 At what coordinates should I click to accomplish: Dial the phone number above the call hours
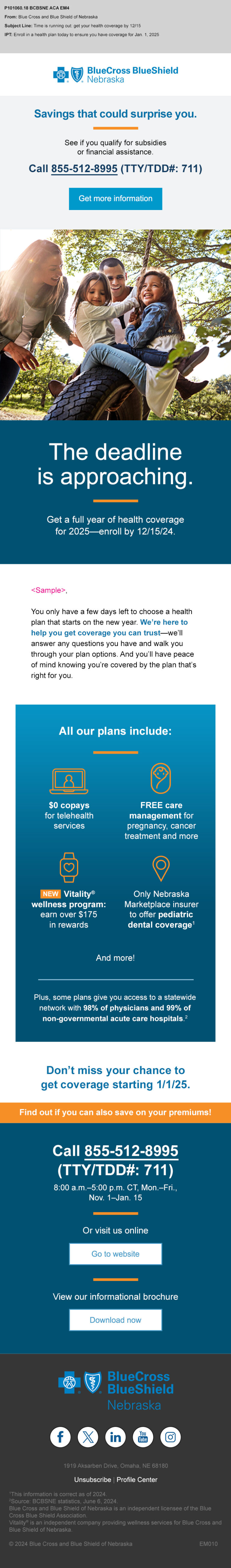131,1150
